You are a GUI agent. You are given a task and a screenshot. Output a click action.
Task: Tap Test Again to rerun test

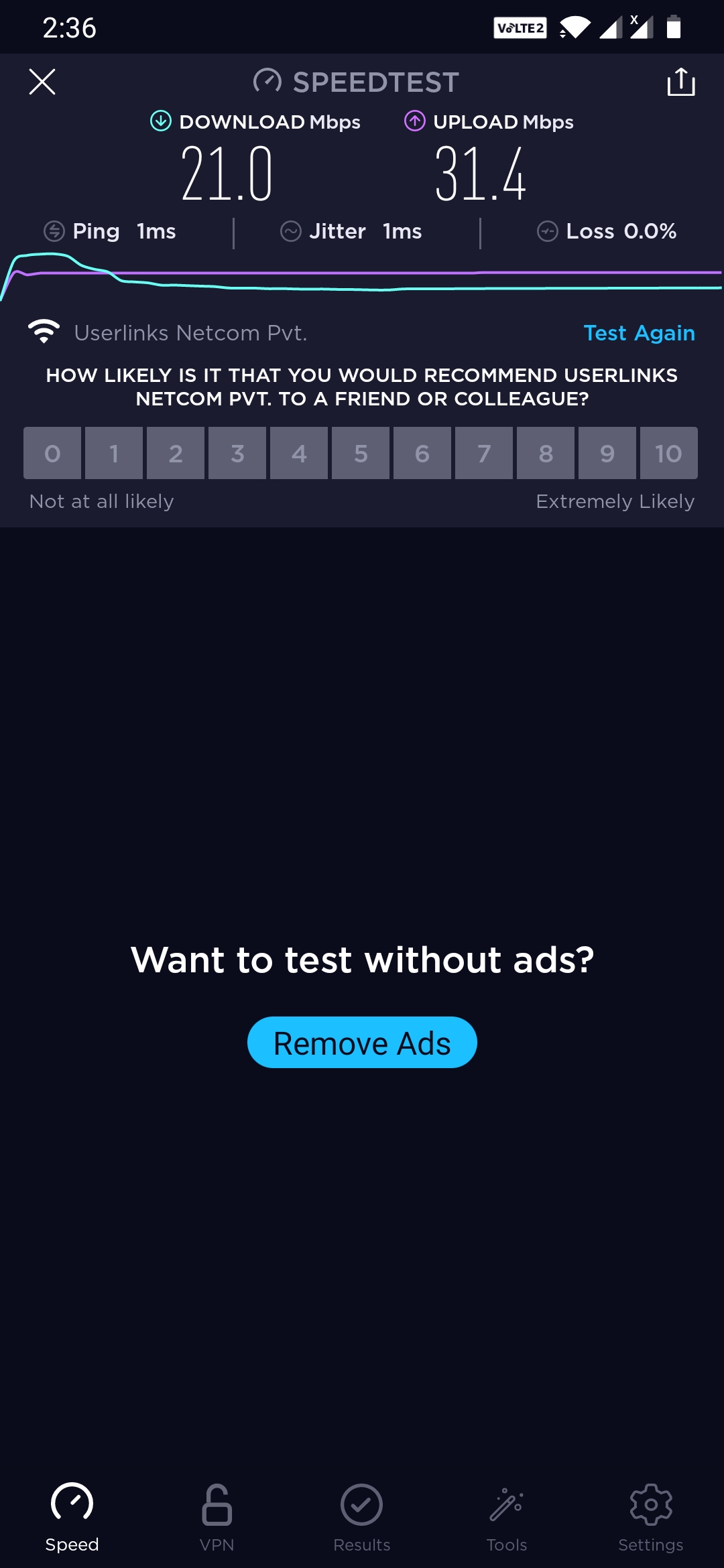pyautogui.click(x=639, y=333)
